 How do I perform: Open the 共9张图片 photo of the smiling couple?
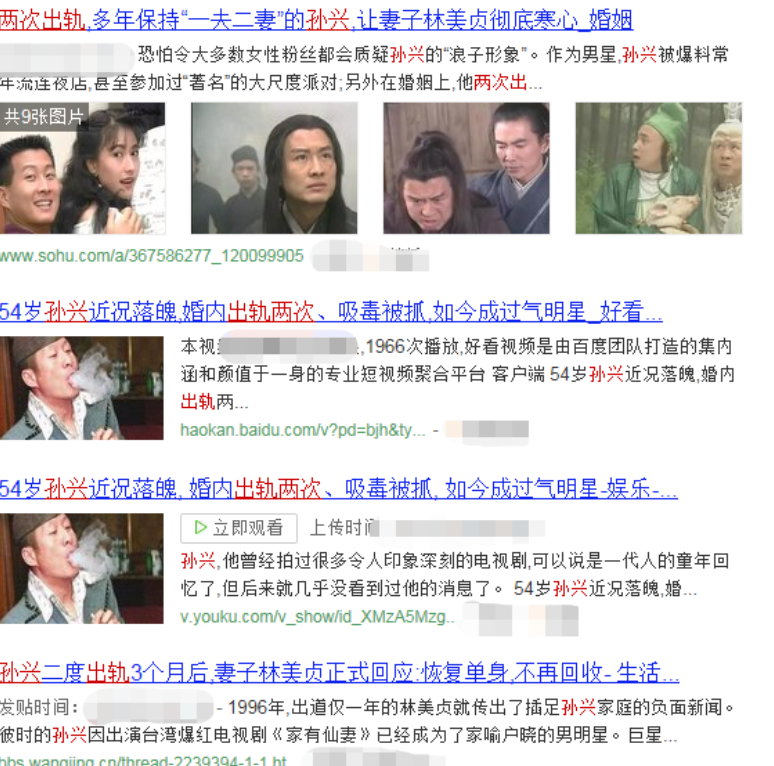coord(82,168)
